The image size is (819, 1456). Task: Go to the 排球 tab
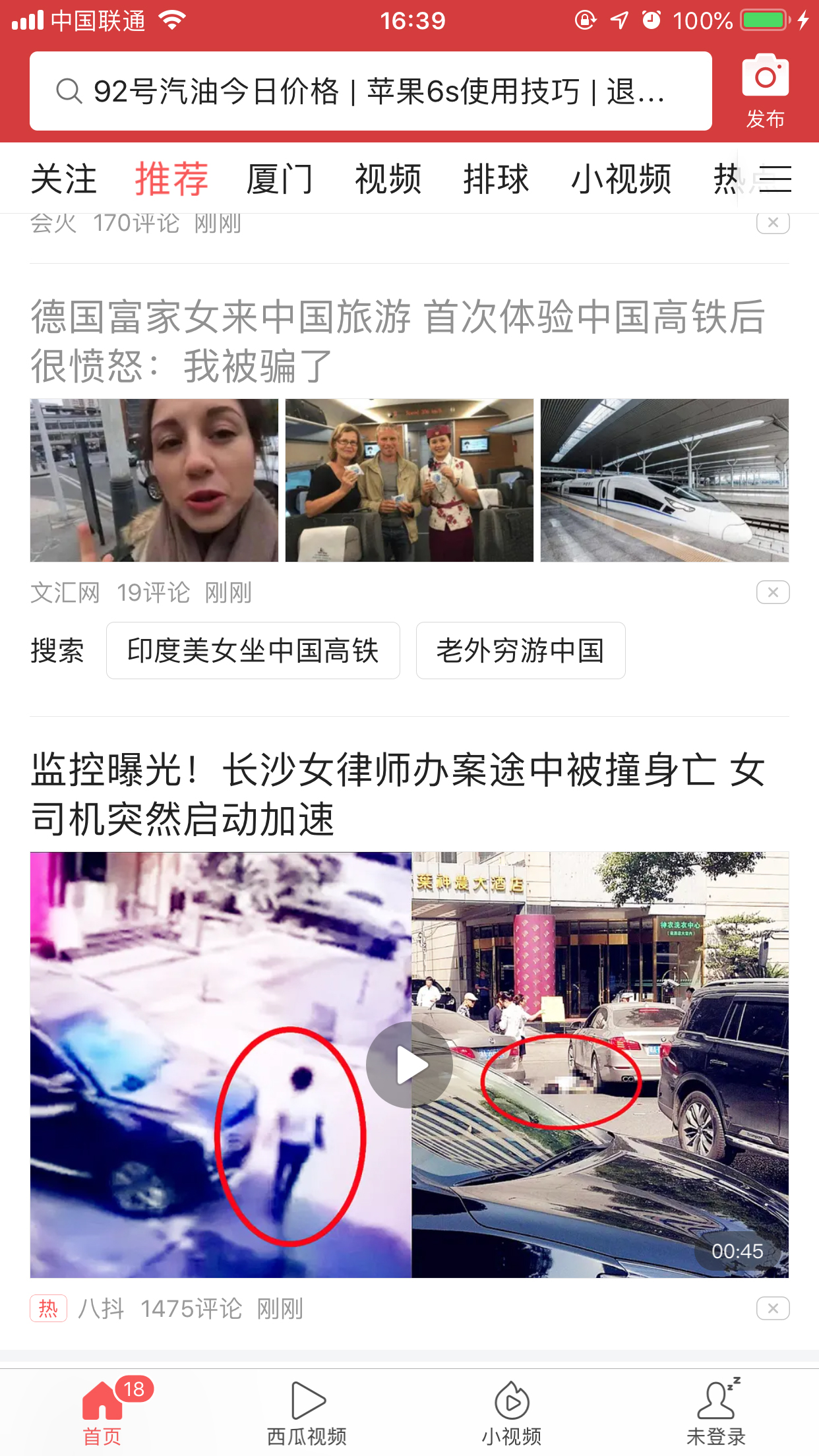point(496,179)
